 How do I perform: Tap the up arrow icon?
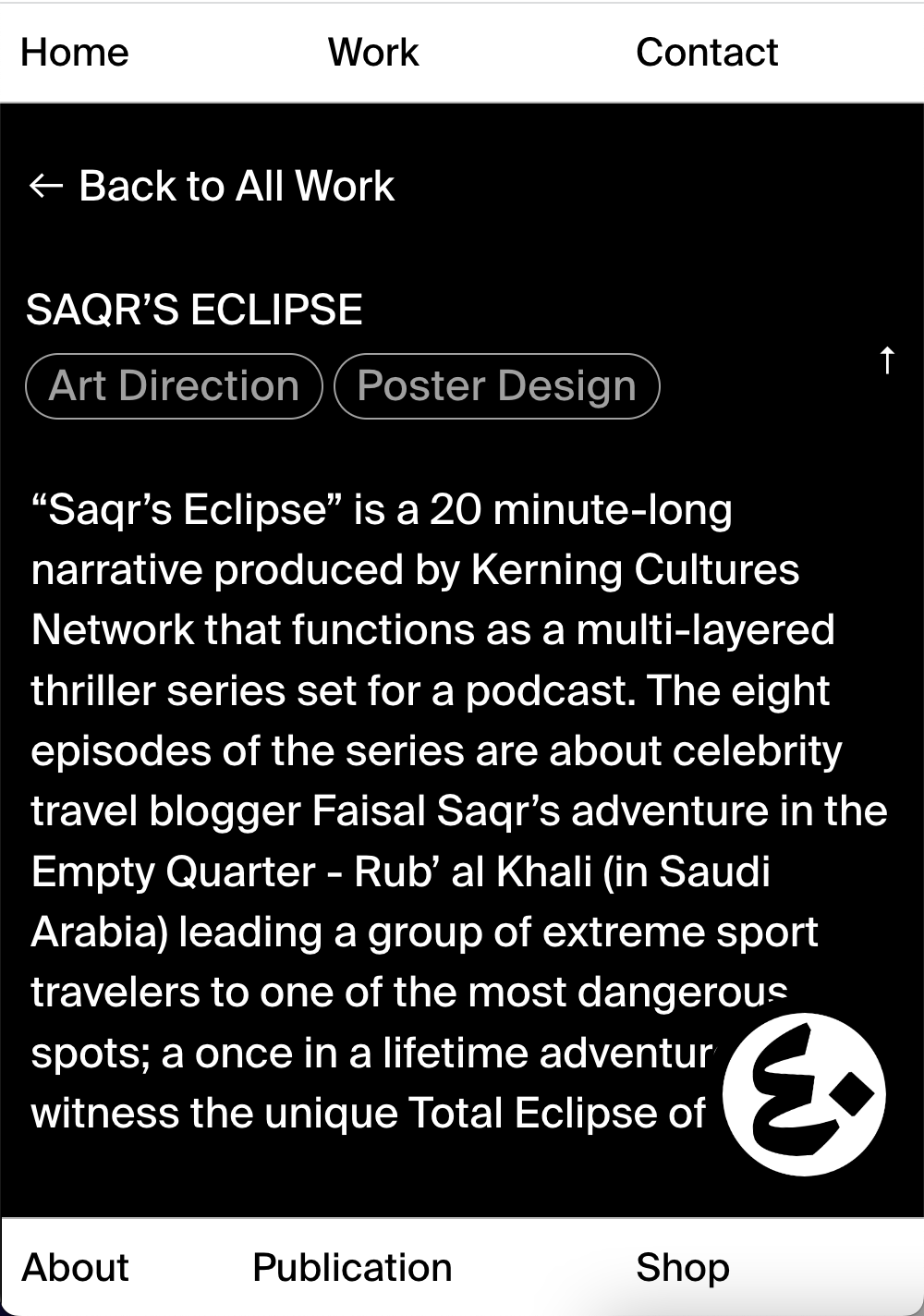(887, 359)
